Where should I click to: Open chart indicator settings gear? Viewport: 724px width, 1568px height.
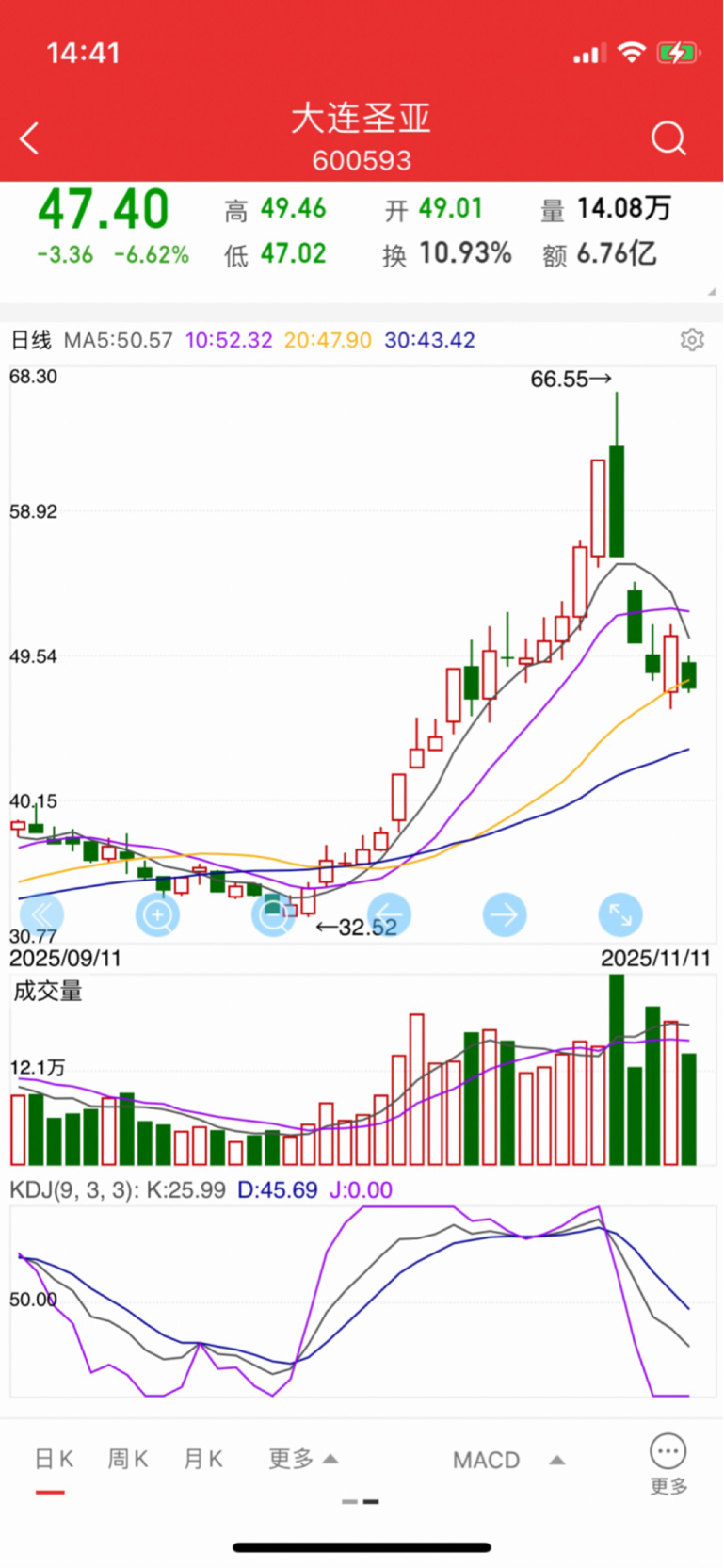[x=692, y=340]
